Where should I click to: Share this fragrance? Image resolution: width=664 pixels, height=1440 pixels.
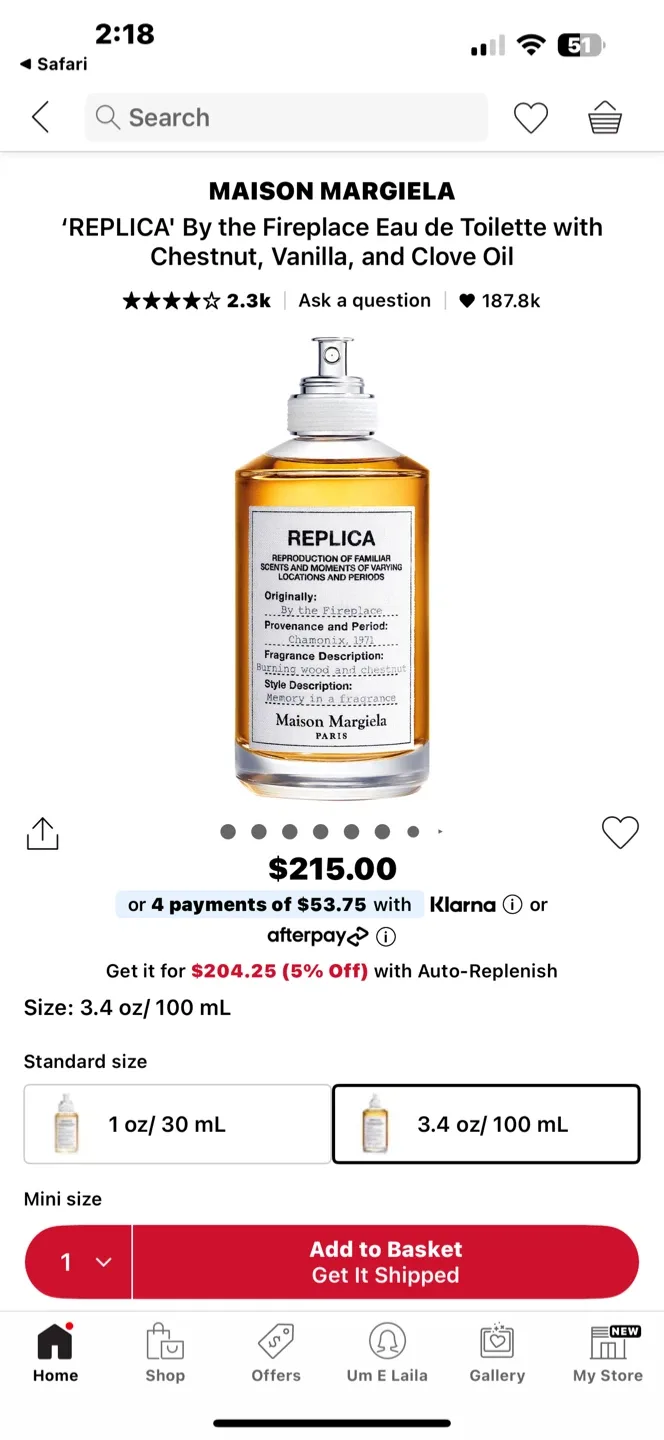[x=42, y=834]
